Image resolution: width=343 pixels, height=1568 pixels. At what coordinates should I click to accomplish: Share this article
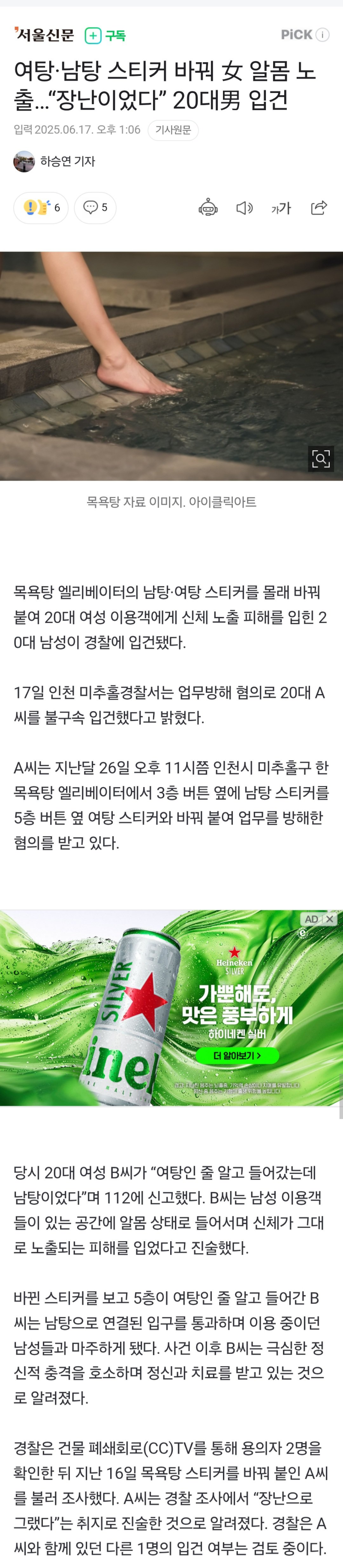[x=319, y=208]
